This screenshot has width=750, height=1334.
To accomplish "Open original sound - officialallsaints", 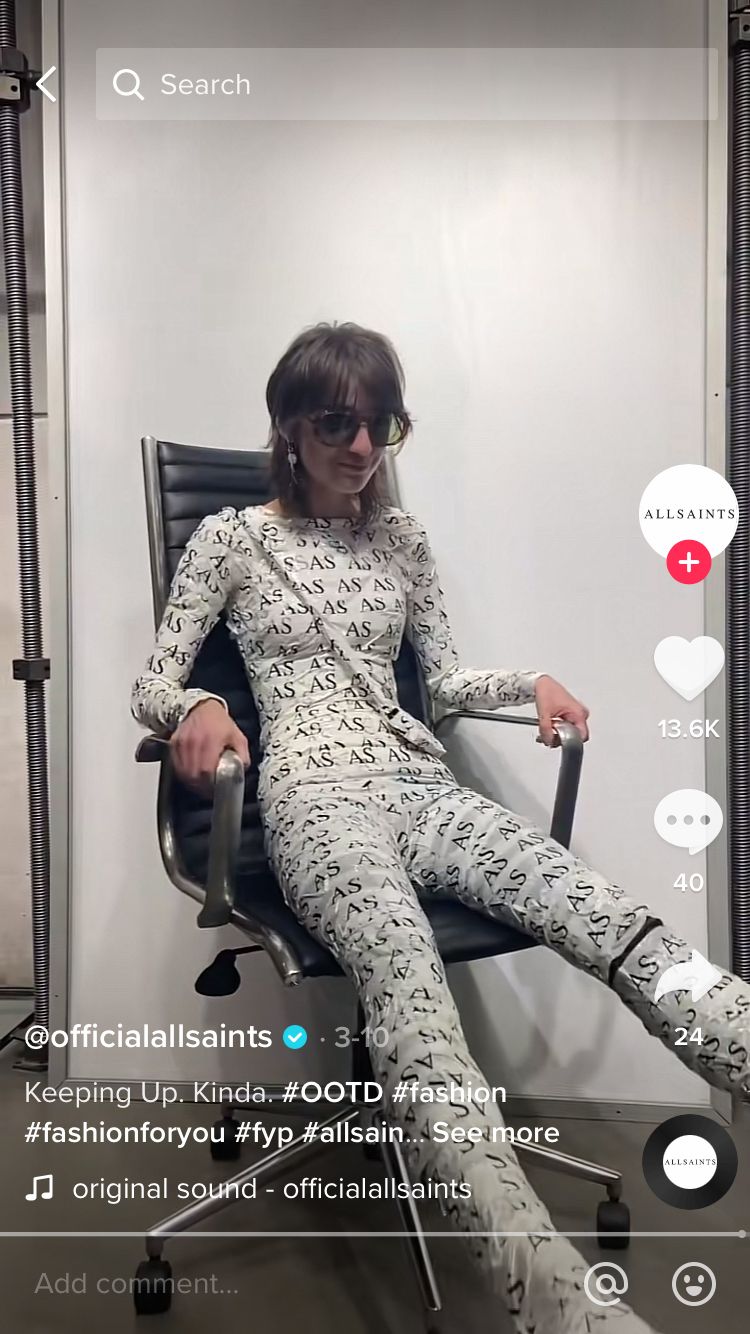I will (271, 1188).
